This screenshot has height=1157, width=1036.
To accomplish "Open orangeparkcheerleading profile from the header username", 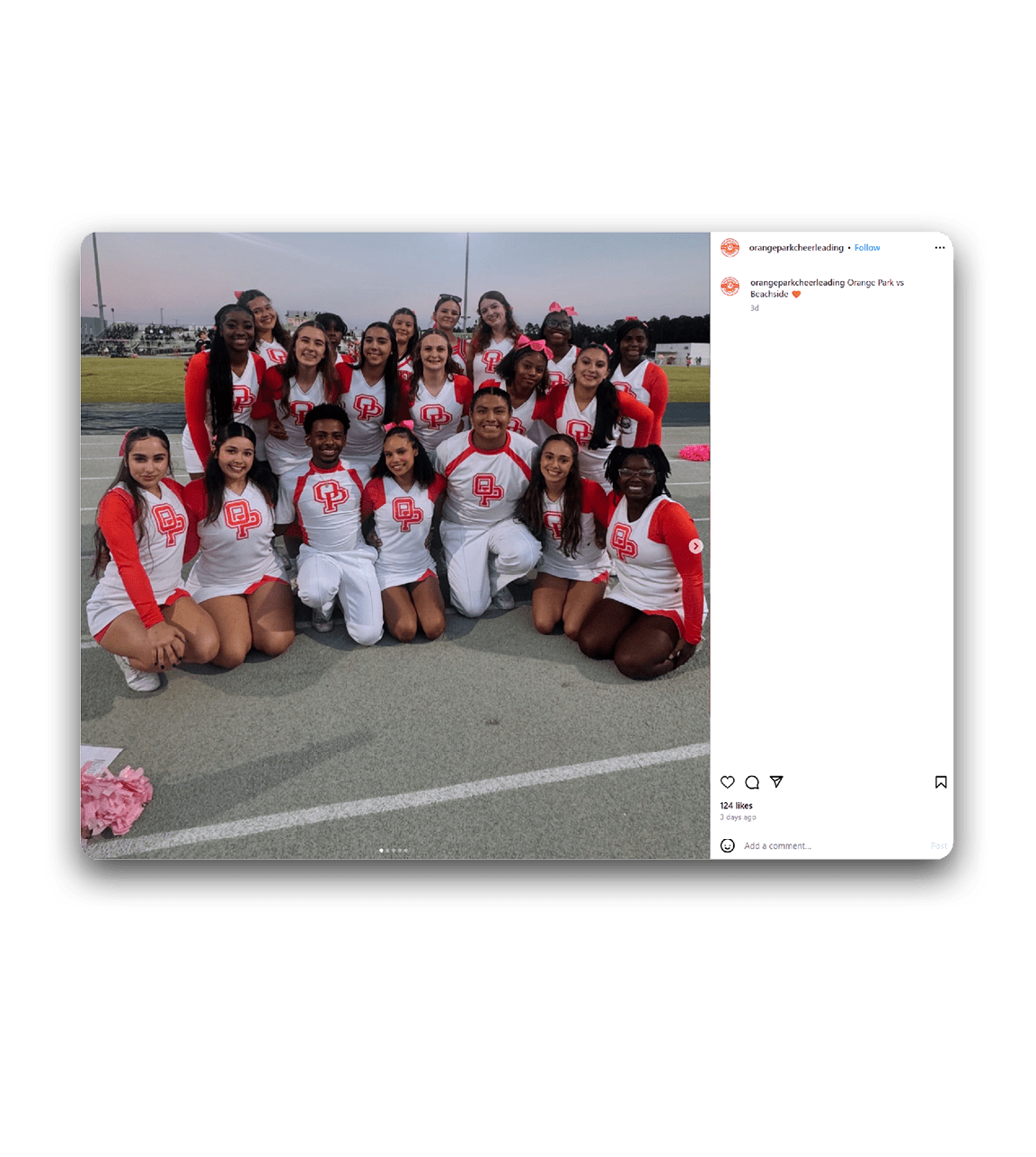I will point(796,248).
